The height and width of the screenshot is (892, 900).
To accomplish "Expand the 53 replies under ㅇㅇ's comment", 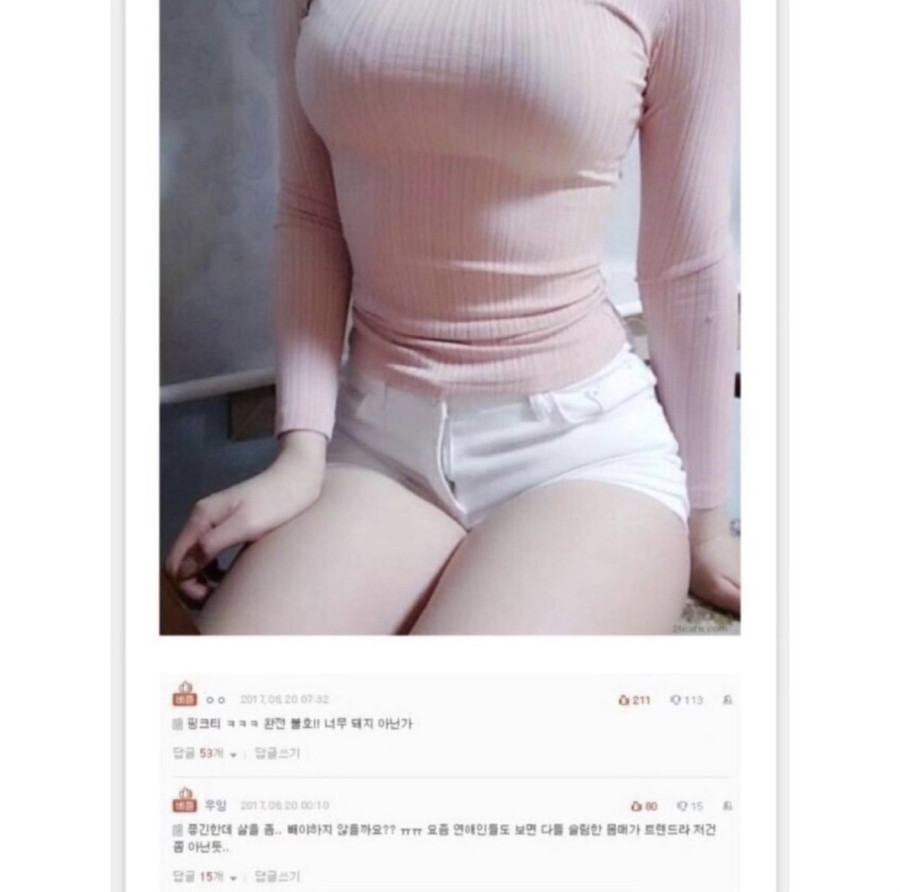I will 206,753.
